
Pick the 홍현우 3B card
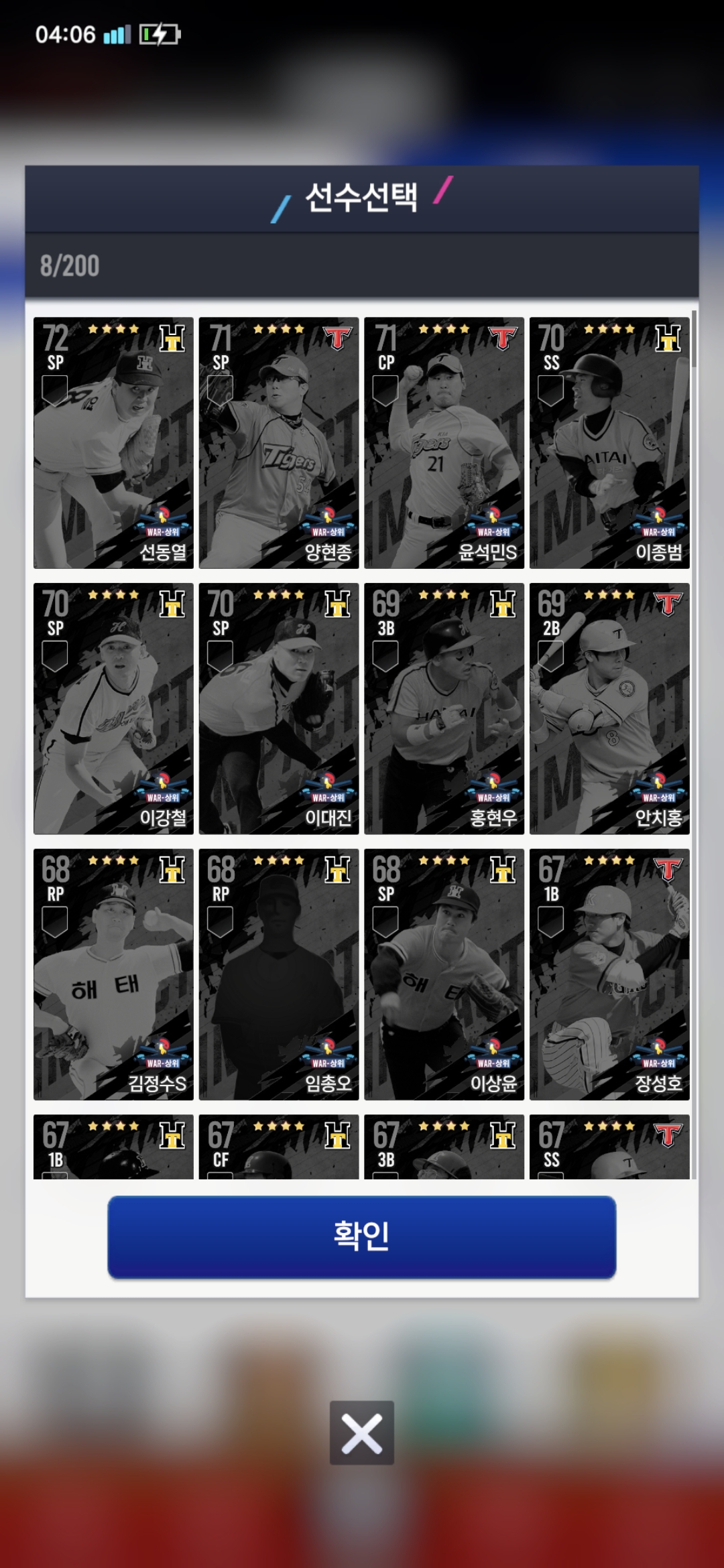click(x=444, y=708)
